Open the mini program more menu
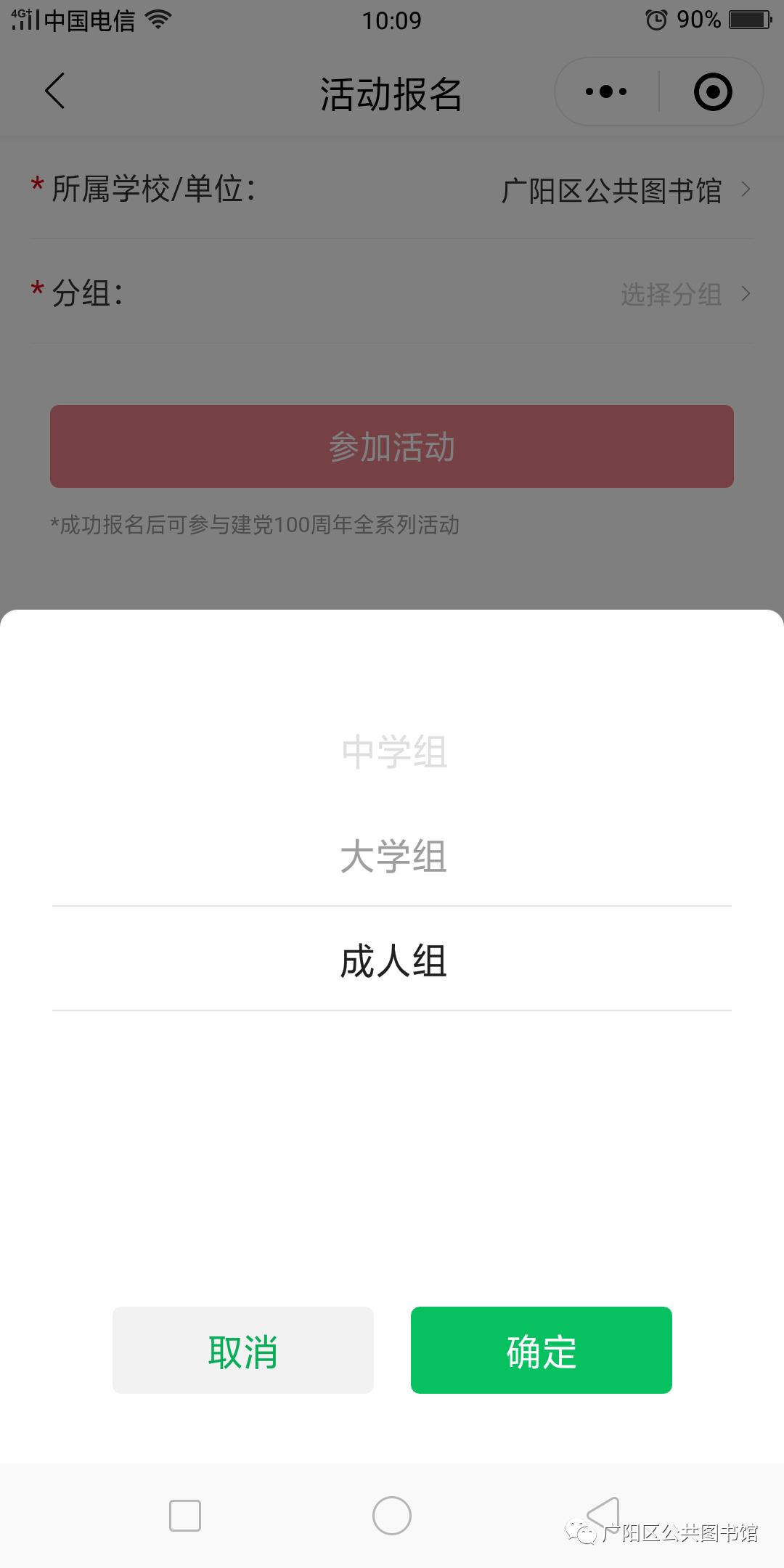This screenshot has width=784, height=1568. click(606, 91)
